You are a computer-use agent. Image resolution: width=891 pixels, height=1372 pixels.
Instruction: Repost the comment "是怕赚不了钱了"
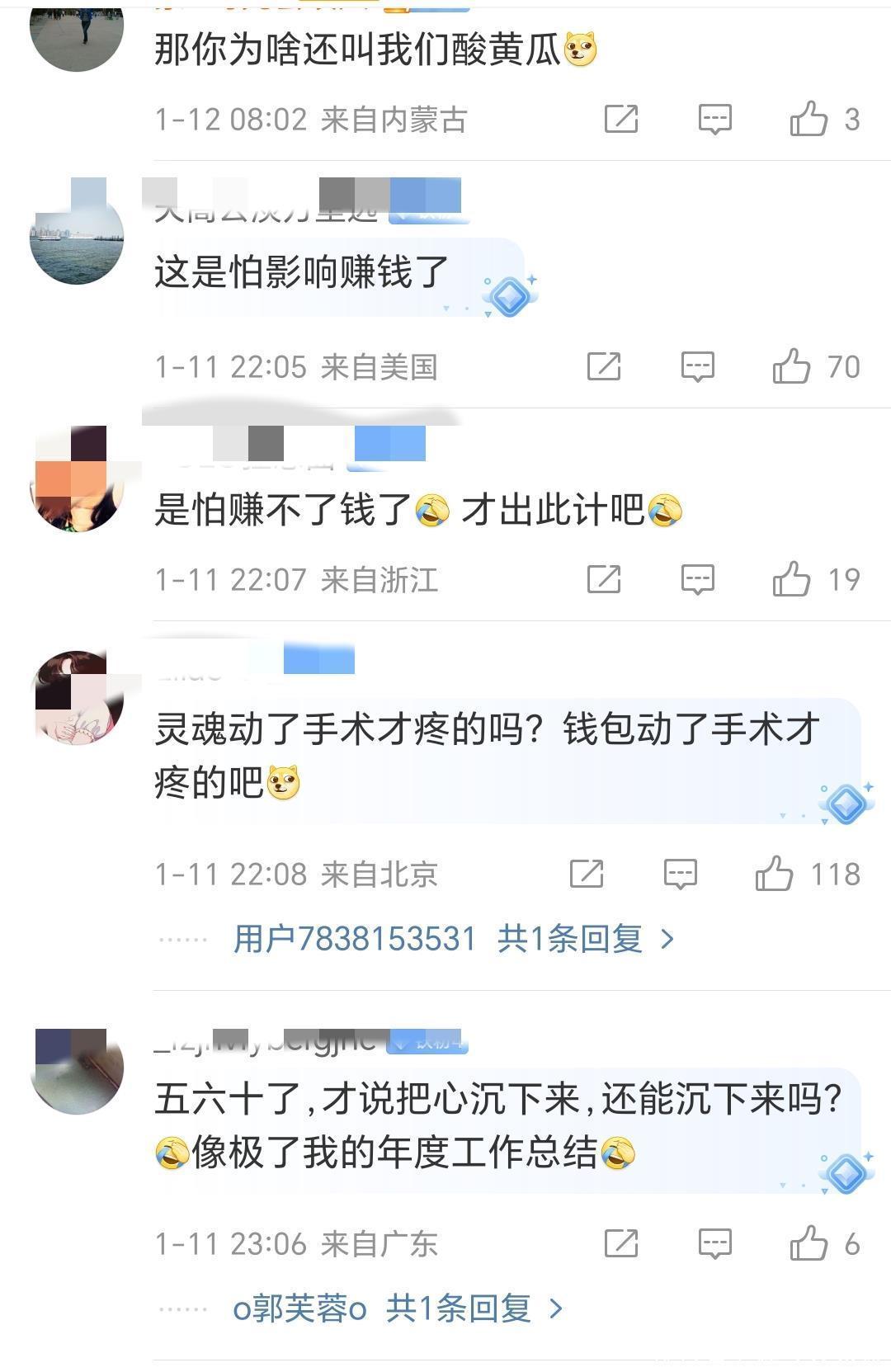[604, 578]
